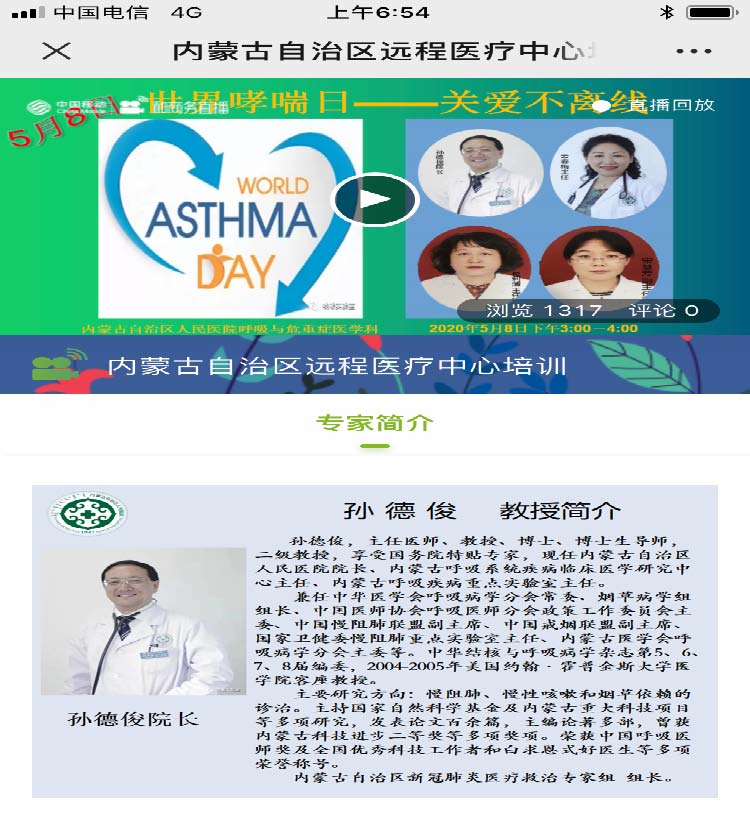Switch to the 专家简介 tab

point(375,423)
